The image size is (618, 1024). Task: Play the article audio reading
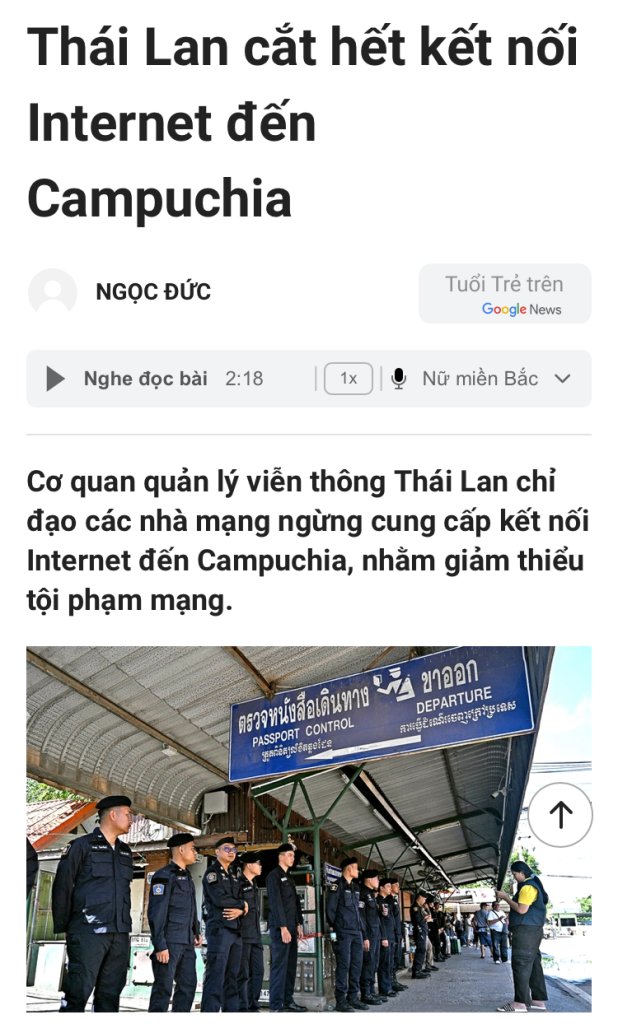[x=56, y=379]
